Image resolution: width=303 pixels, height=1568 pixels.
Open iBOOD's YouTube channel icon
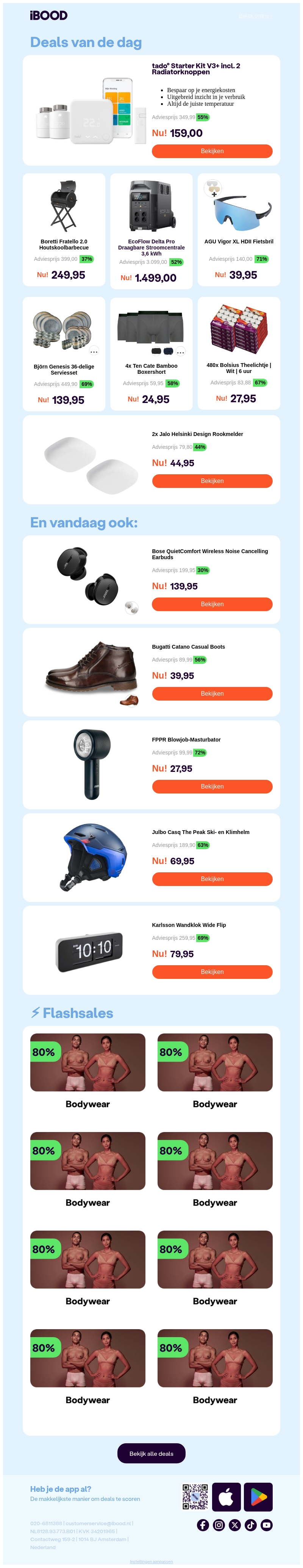(x=267, y=1525)
